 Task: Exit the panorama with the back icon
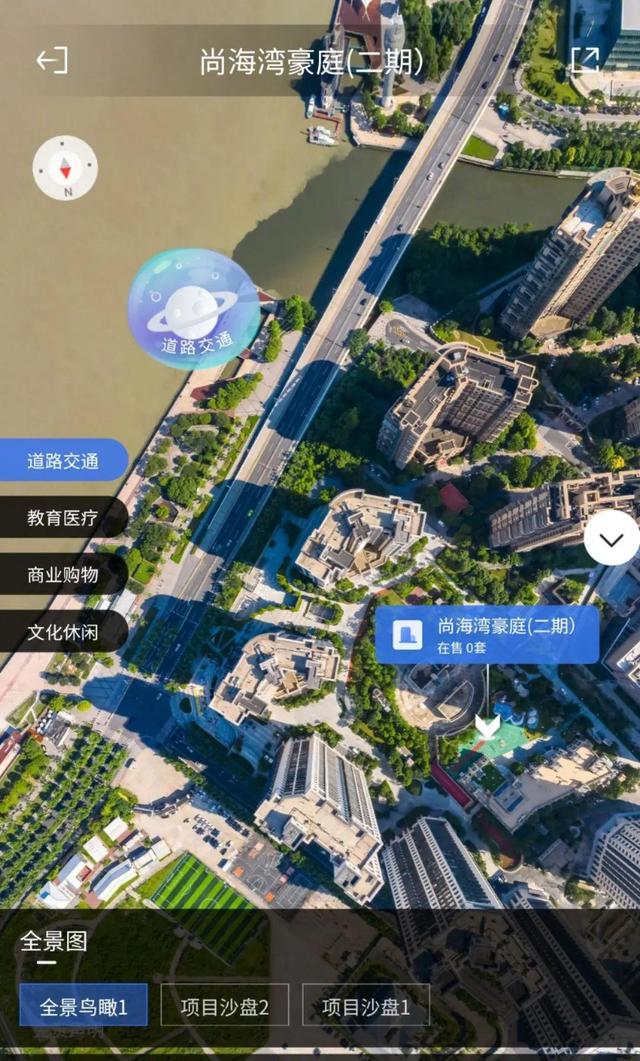tap(52, 61)
